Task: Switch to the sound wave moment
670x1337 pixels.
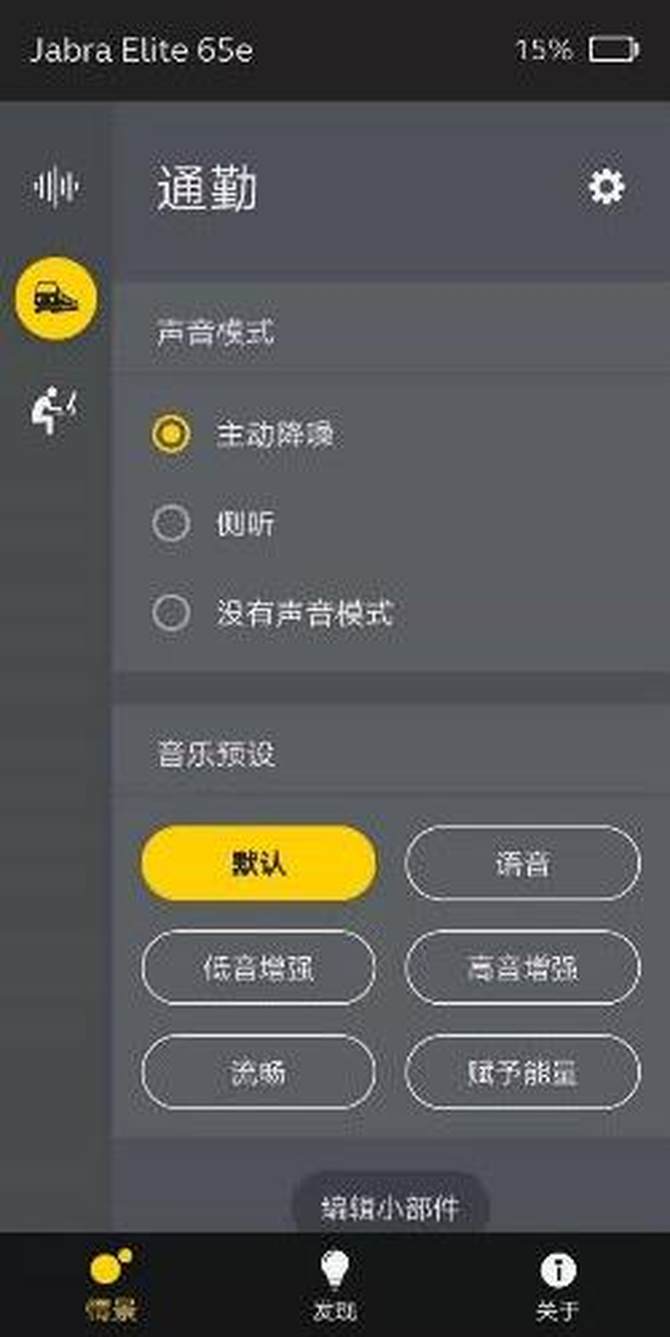Action: click(56, 187)
